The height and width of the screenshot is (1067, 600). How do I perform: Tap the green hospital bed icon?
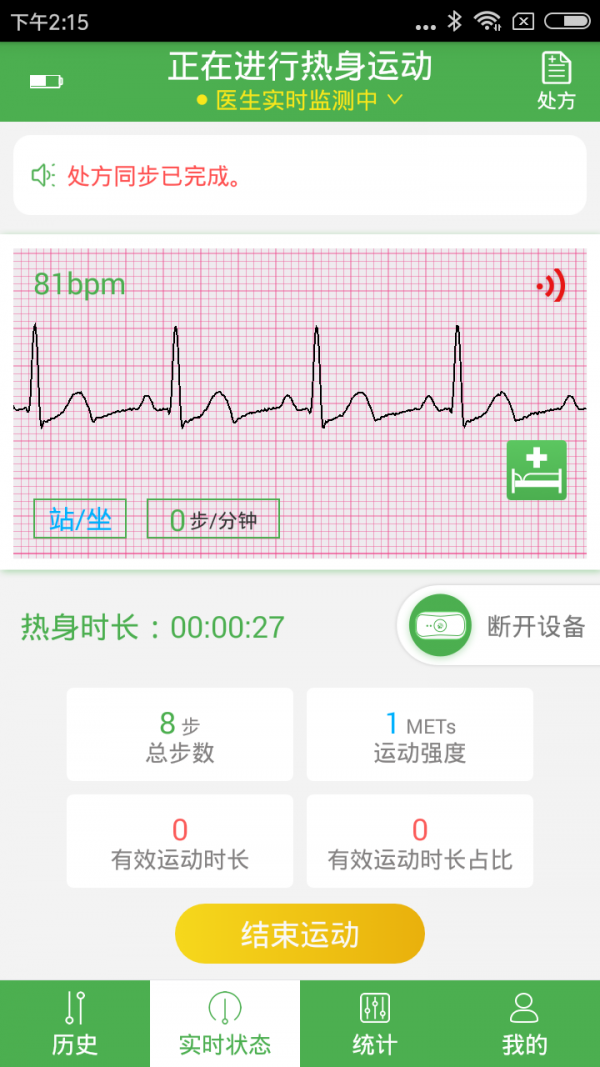[536, 470]
